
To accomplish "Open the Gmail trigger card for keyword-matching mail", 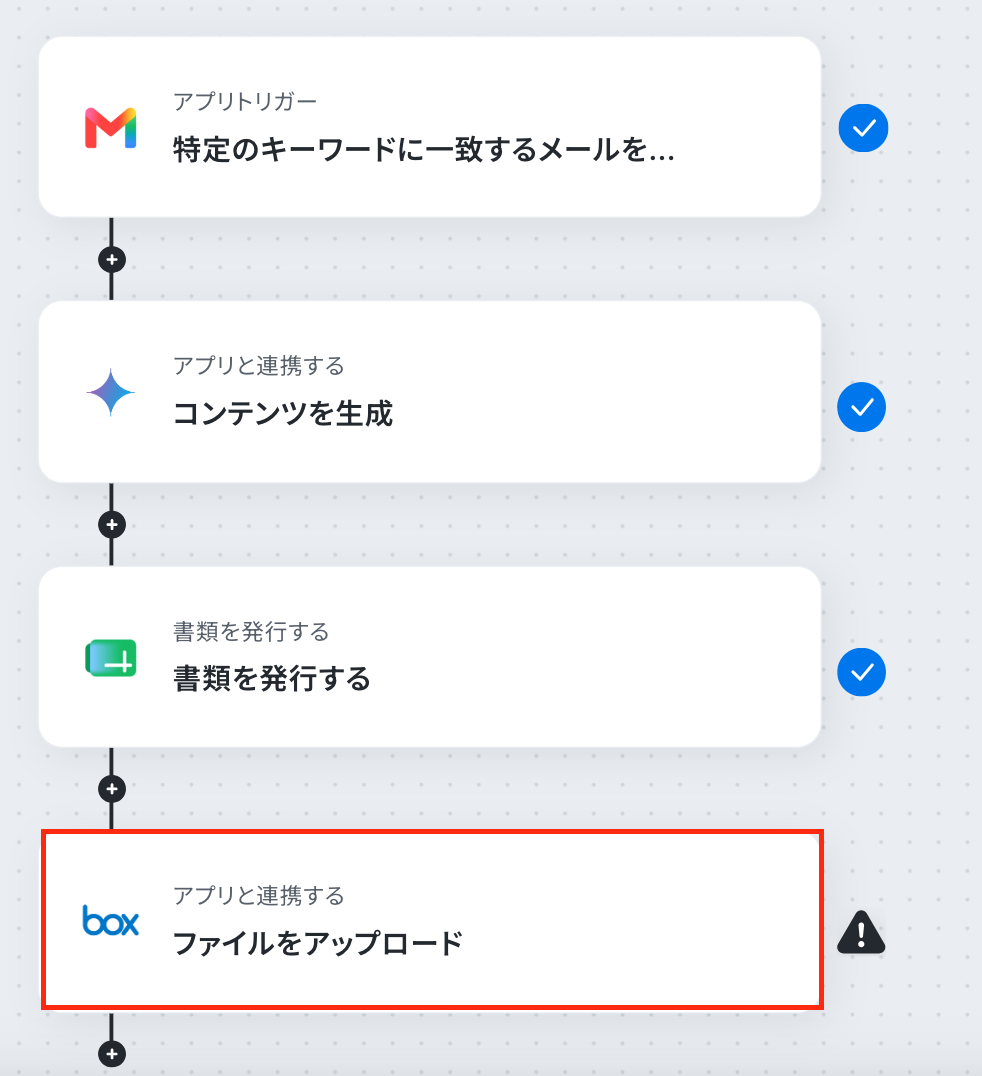I will 430,127.
